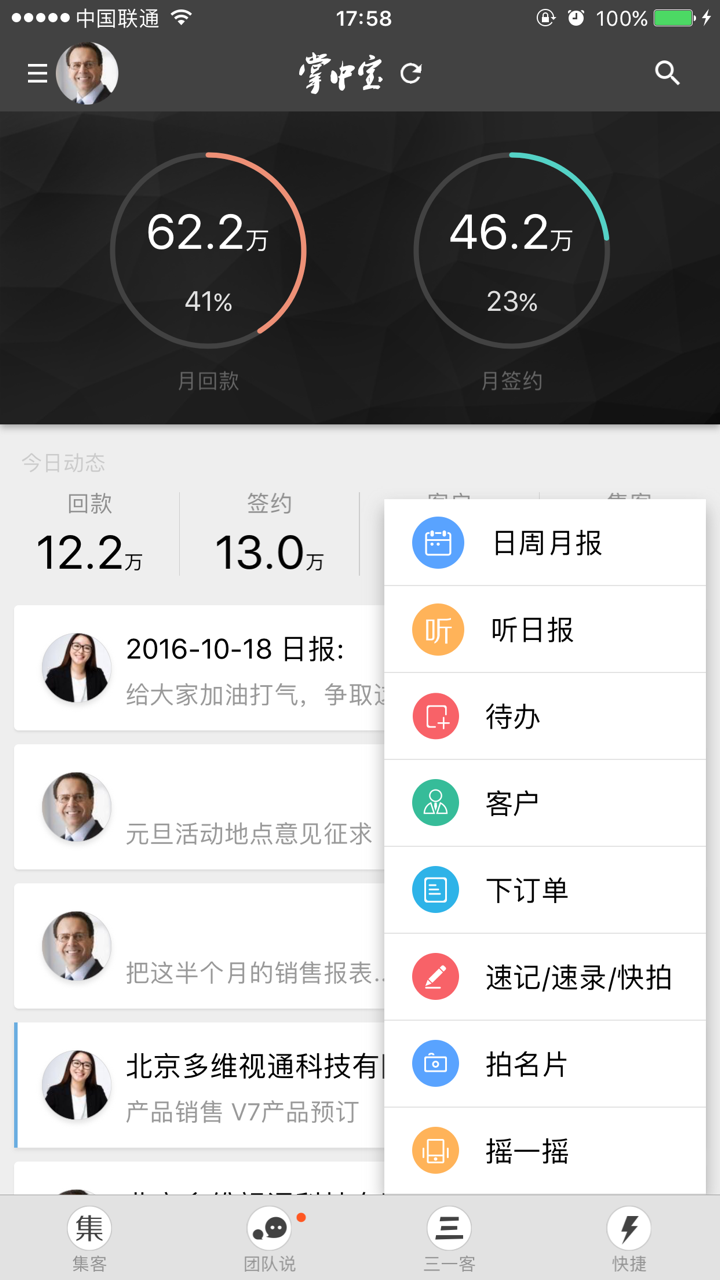Screen dimensions: 720x1280
Task: Select the 拍名片 business card camera icon
Action: click(437, 1064)
